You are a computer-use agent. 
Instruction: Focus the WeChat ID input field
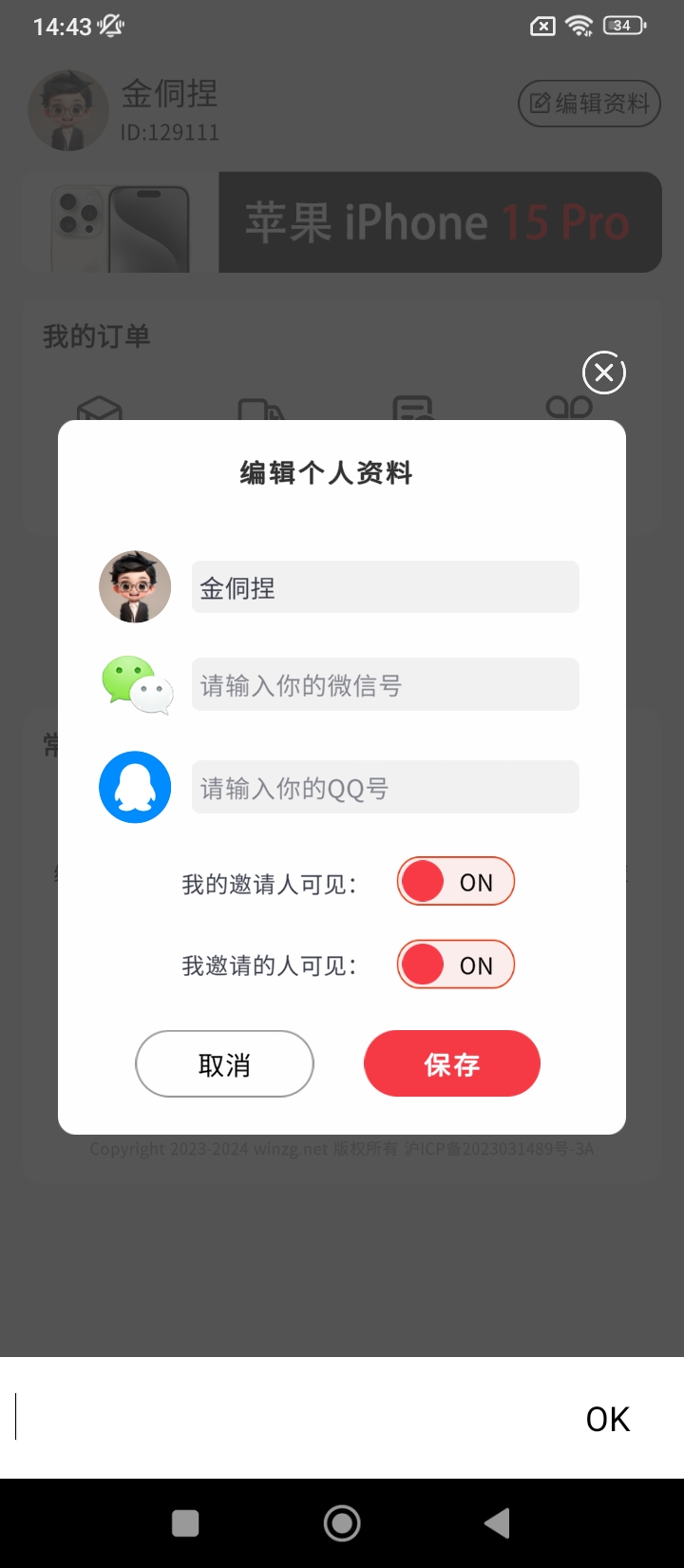[385, 684]
